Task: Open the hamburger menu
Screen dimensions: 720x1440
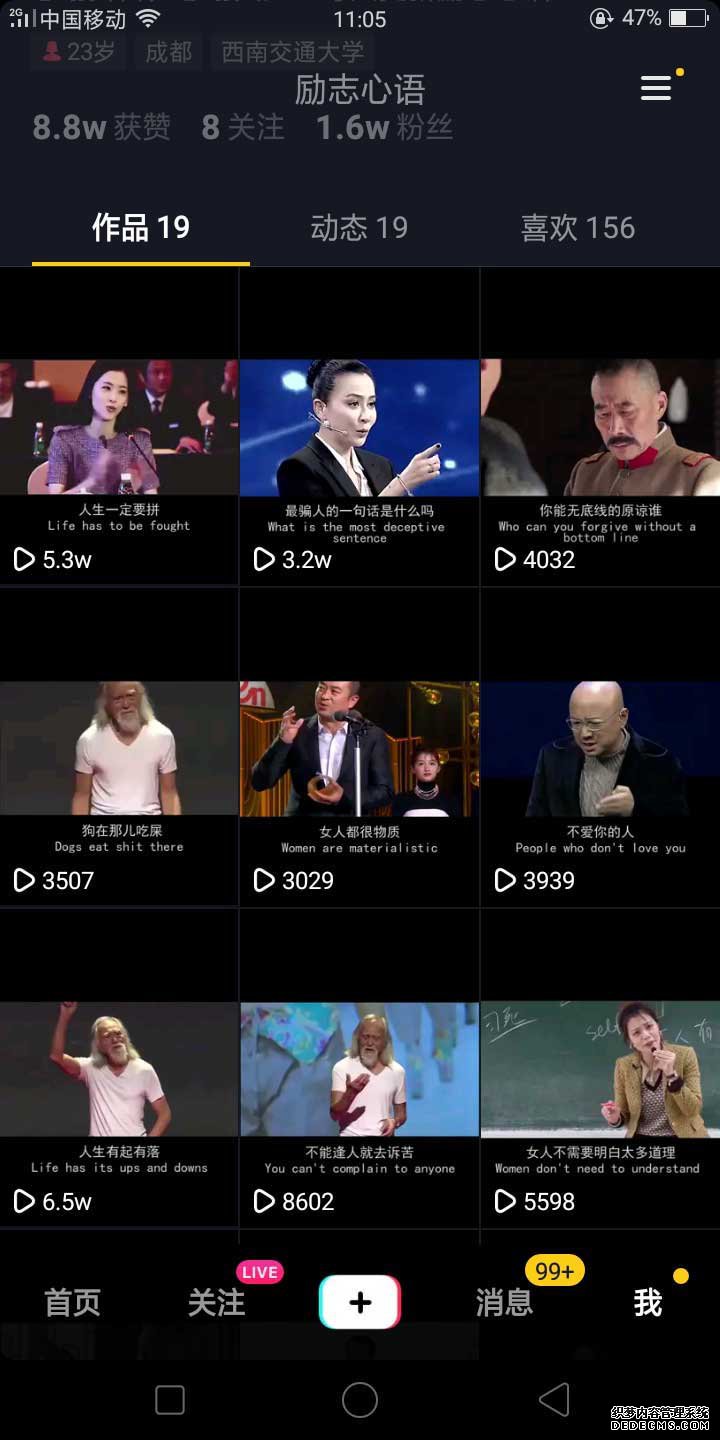Action: pos(656,89)
